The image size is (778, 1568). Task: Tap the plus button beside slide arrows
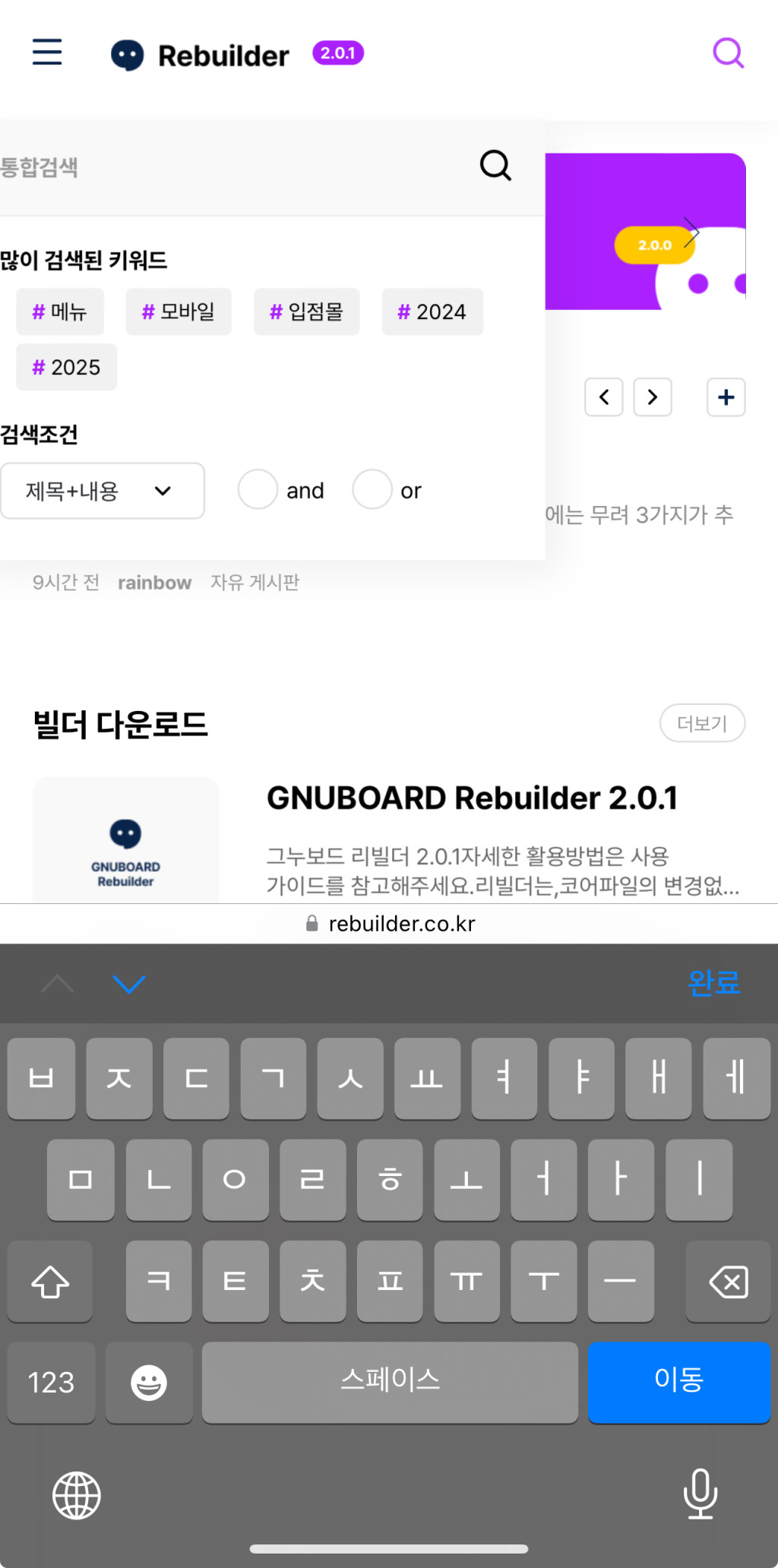coord(726,397)
